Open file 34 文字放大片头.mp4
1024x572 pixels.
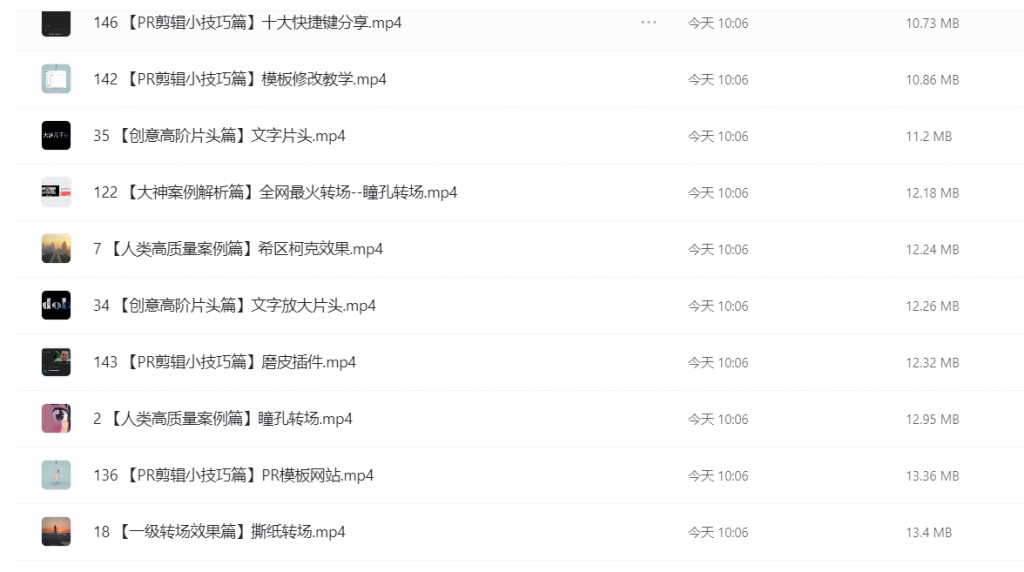click(x=234, y=306)
